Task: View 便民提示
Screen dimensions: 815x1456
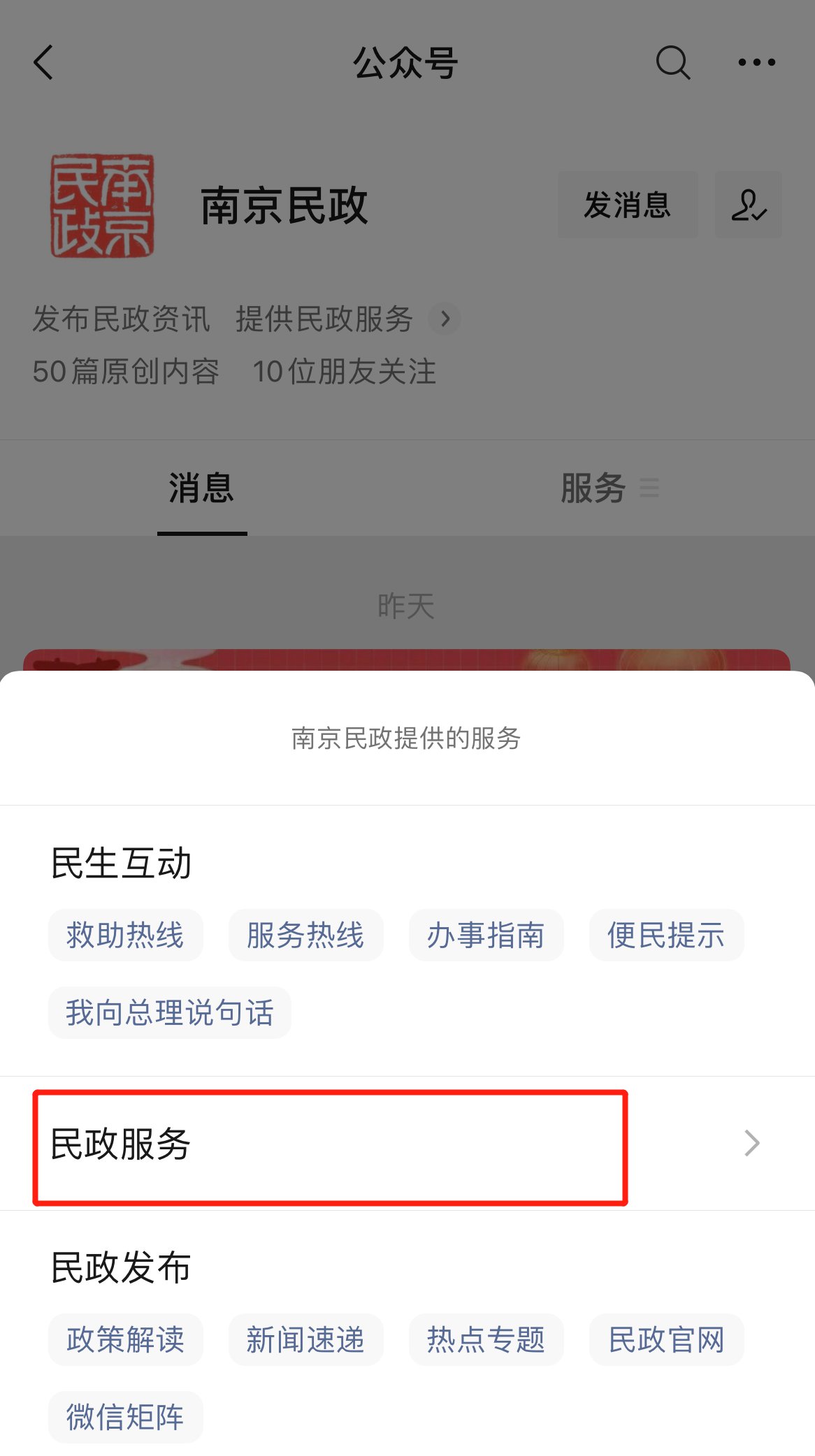Action: (x=665, y=936)
